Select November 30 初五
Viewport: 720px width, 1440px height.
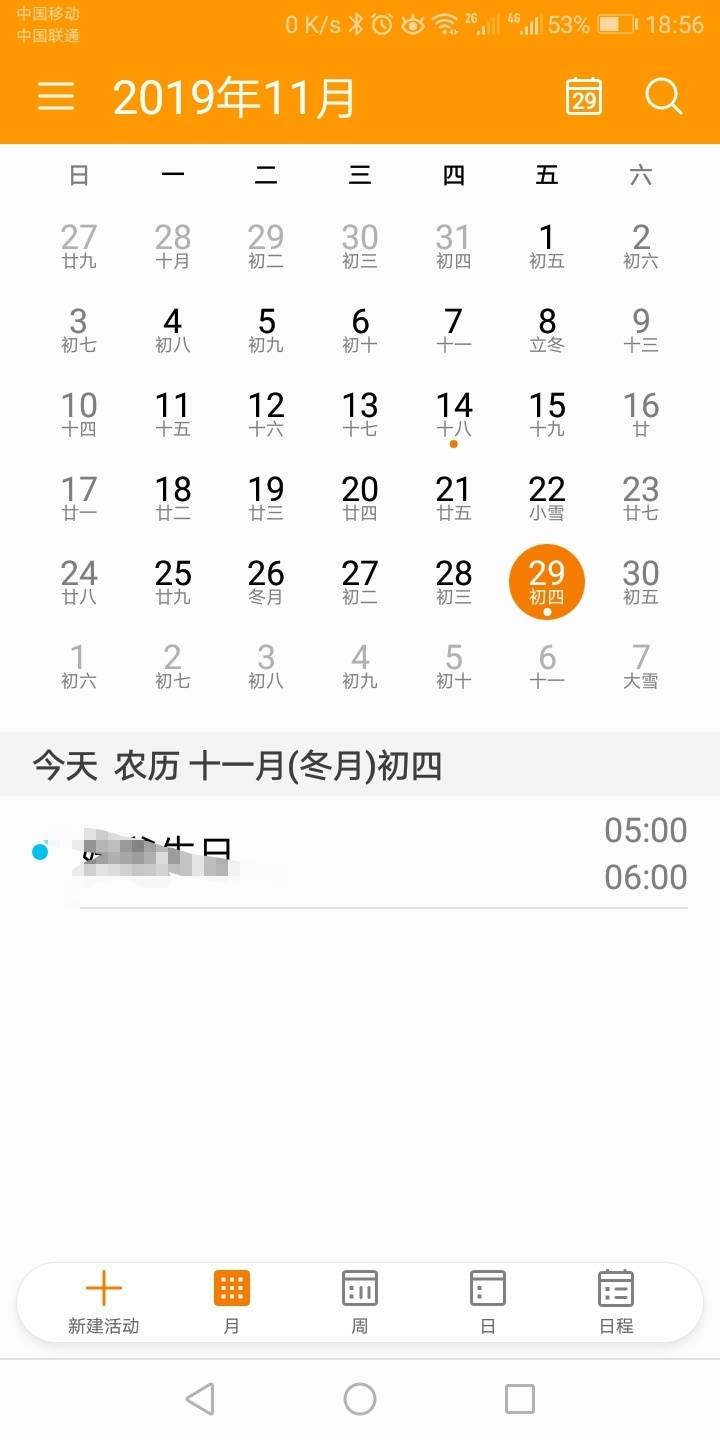pyautogui.click(x=641, y=582)
